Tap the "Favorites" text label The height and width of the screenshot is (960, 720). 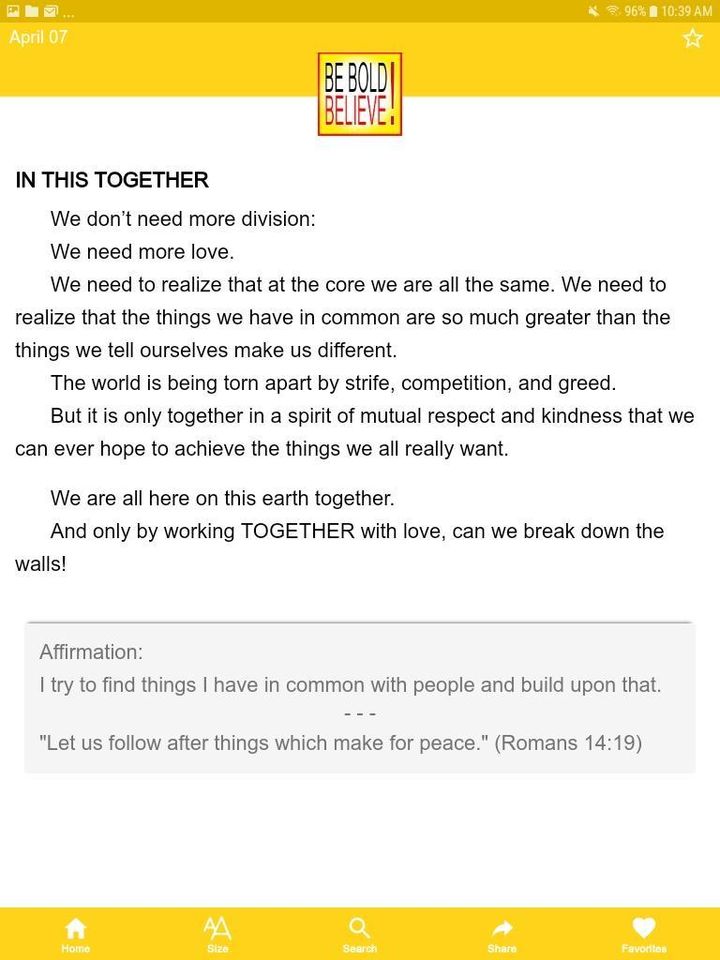643,947
